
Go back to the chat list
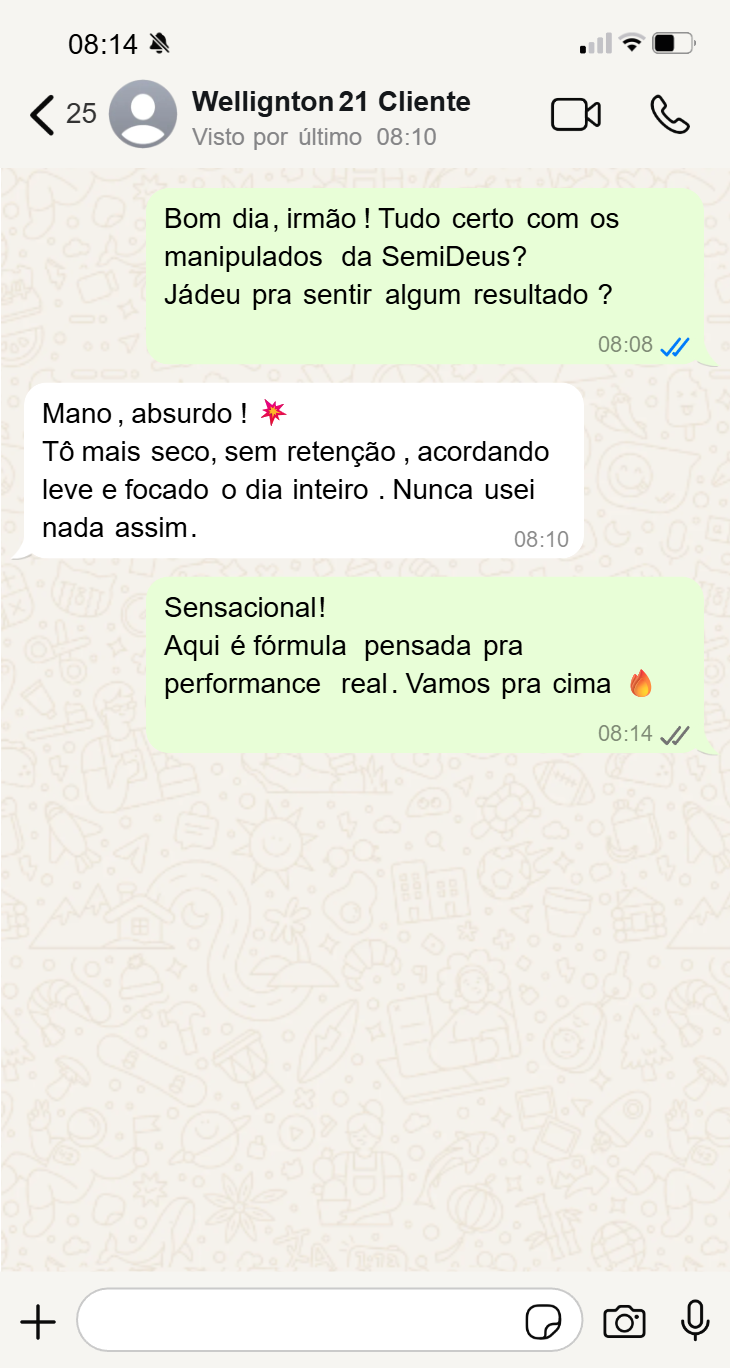(40, 114)
